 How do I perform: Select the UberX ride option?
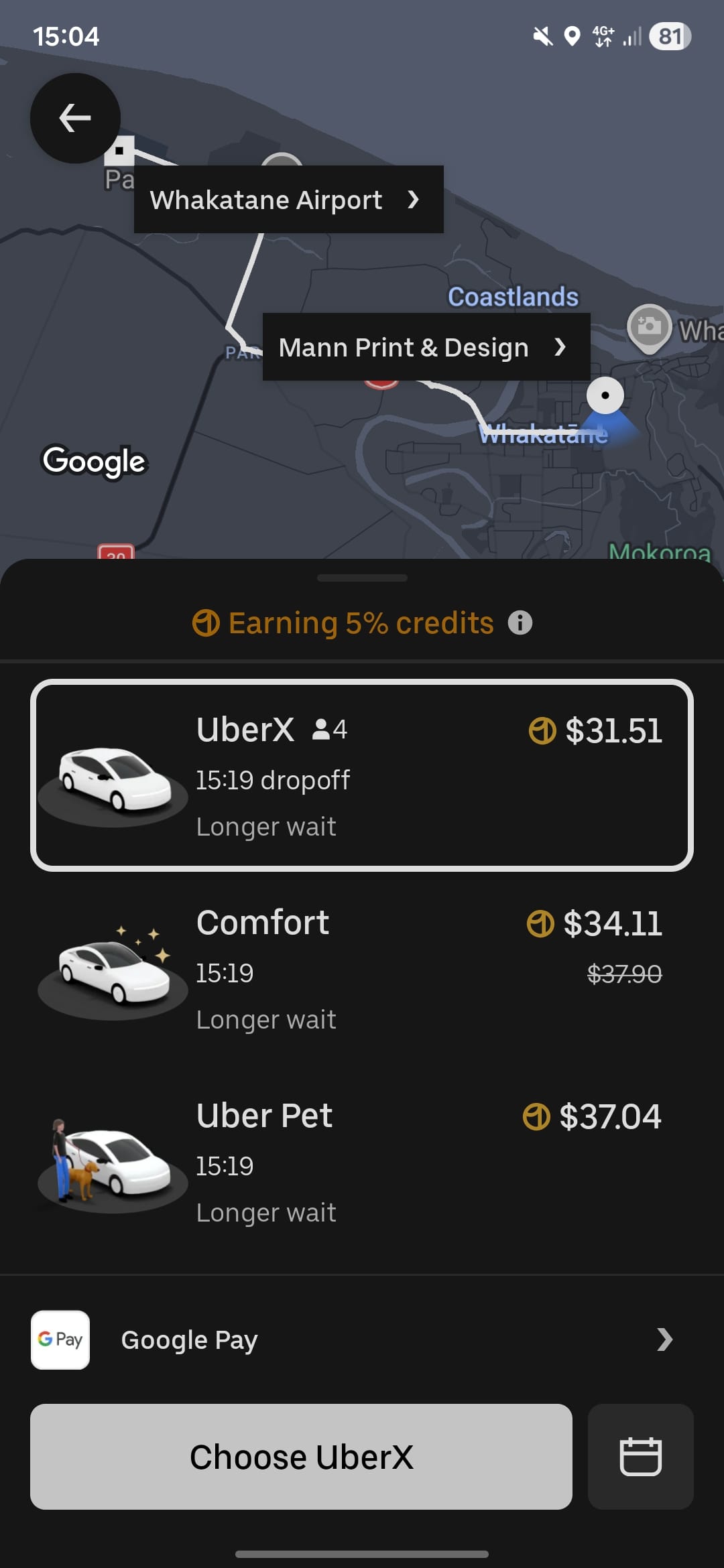pyautogui.click(x=362, y=775)
